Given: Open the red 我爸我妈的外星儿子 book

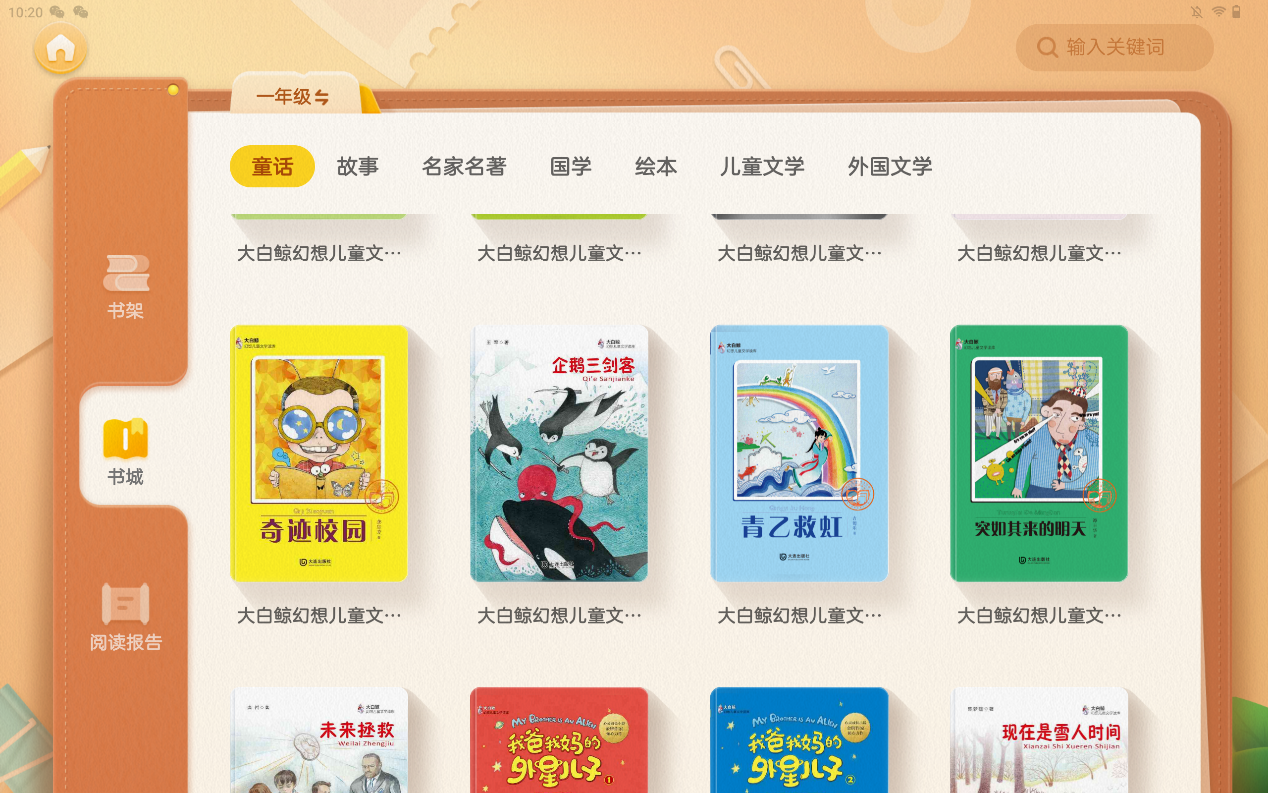Looking at the screenshot, I should (x=559, y=740).
